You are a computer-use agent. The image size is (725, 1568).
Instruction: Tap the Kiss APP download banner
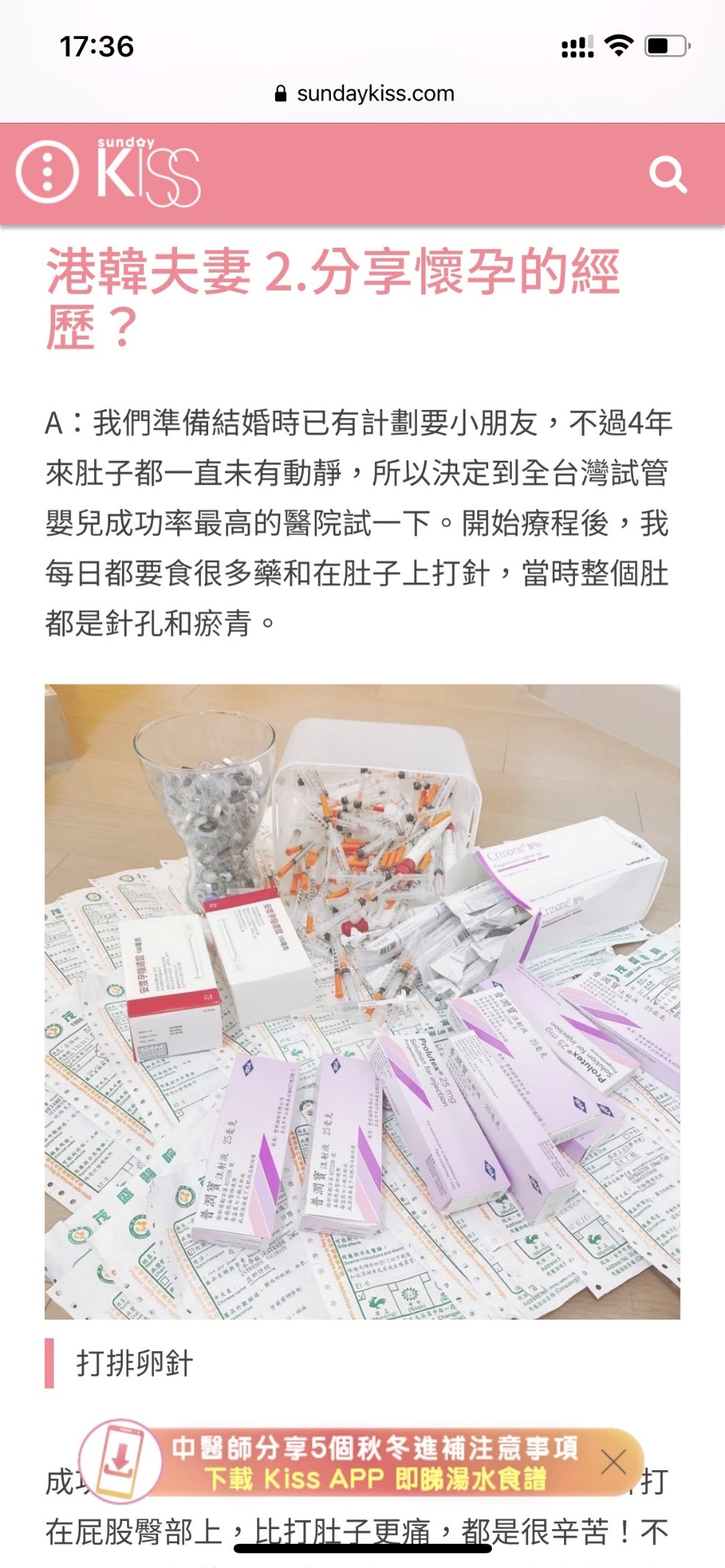point(360,1462)
